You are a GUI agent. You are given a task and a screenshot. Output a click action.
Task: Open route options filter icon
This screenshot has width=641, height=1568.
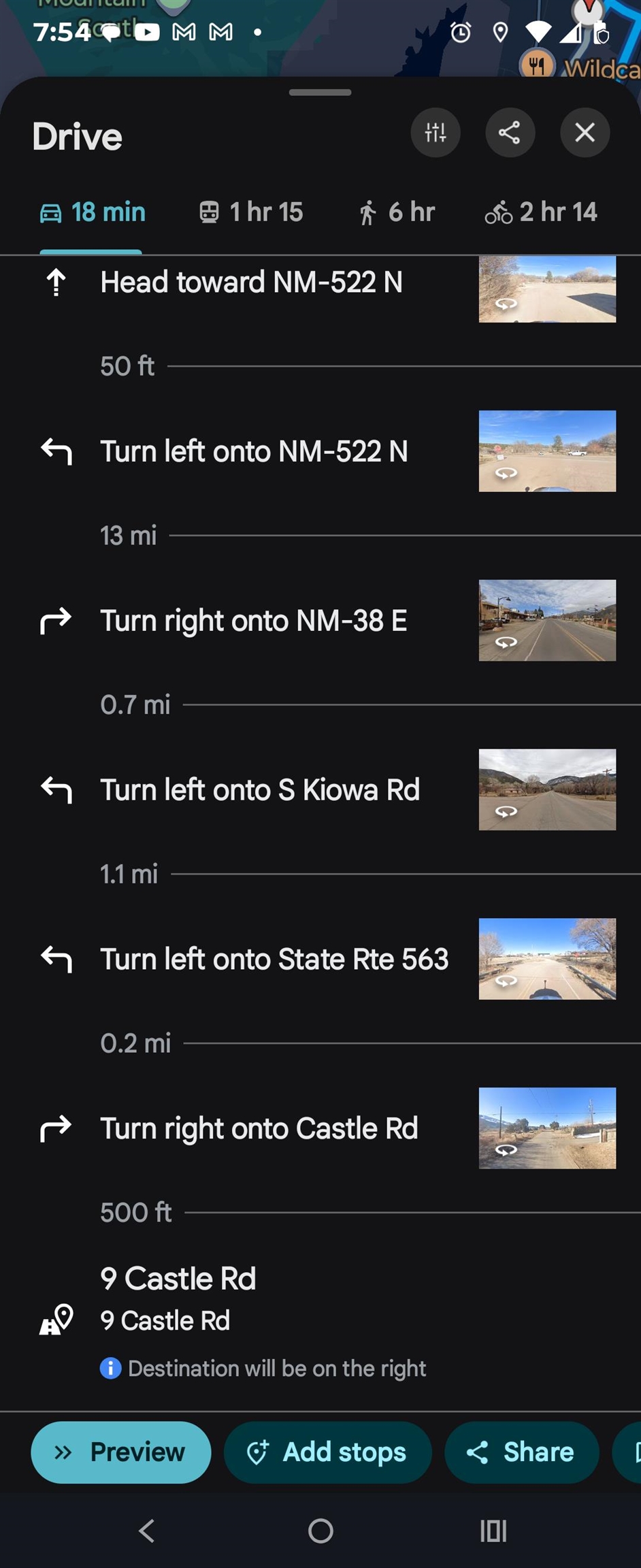435,133
